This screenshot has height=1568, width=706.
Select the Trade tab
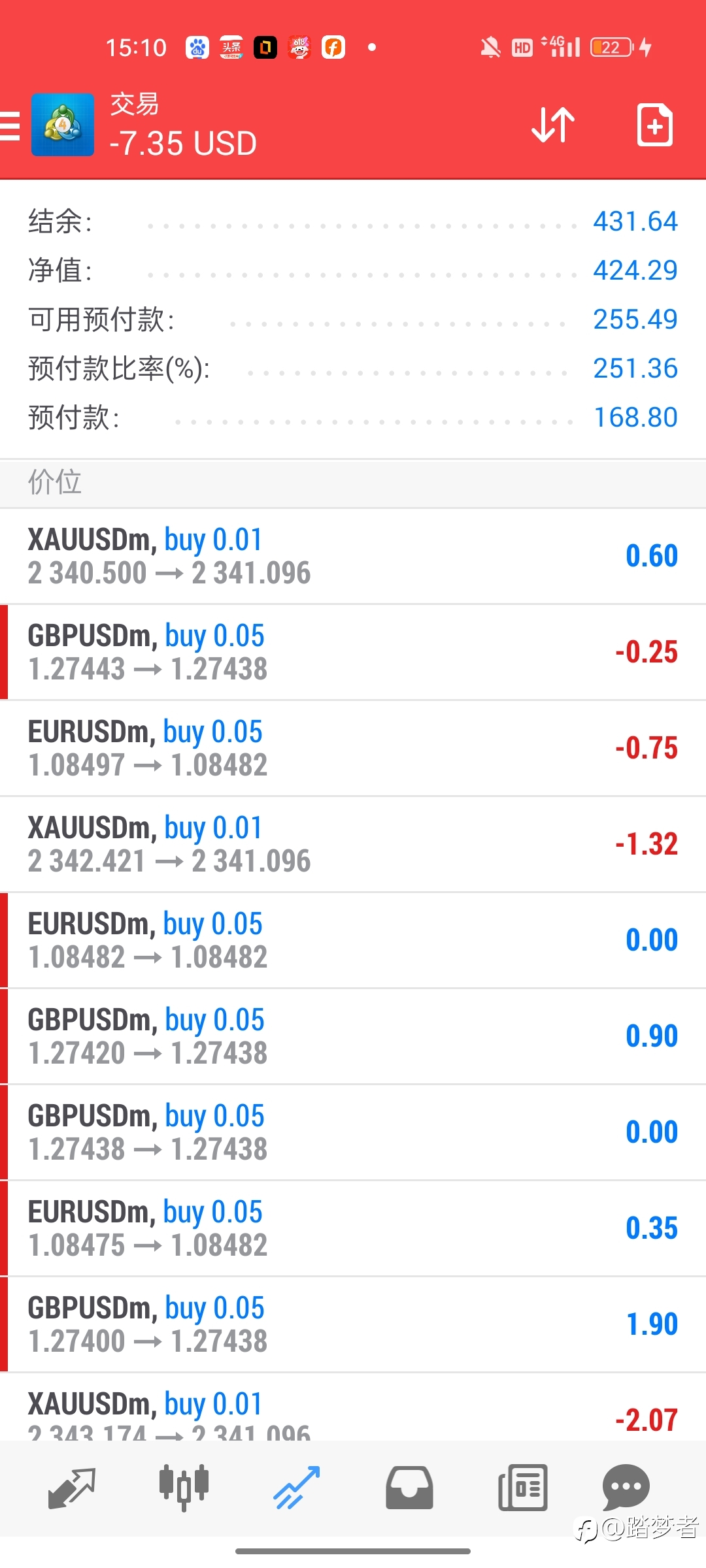point(297,1488)
